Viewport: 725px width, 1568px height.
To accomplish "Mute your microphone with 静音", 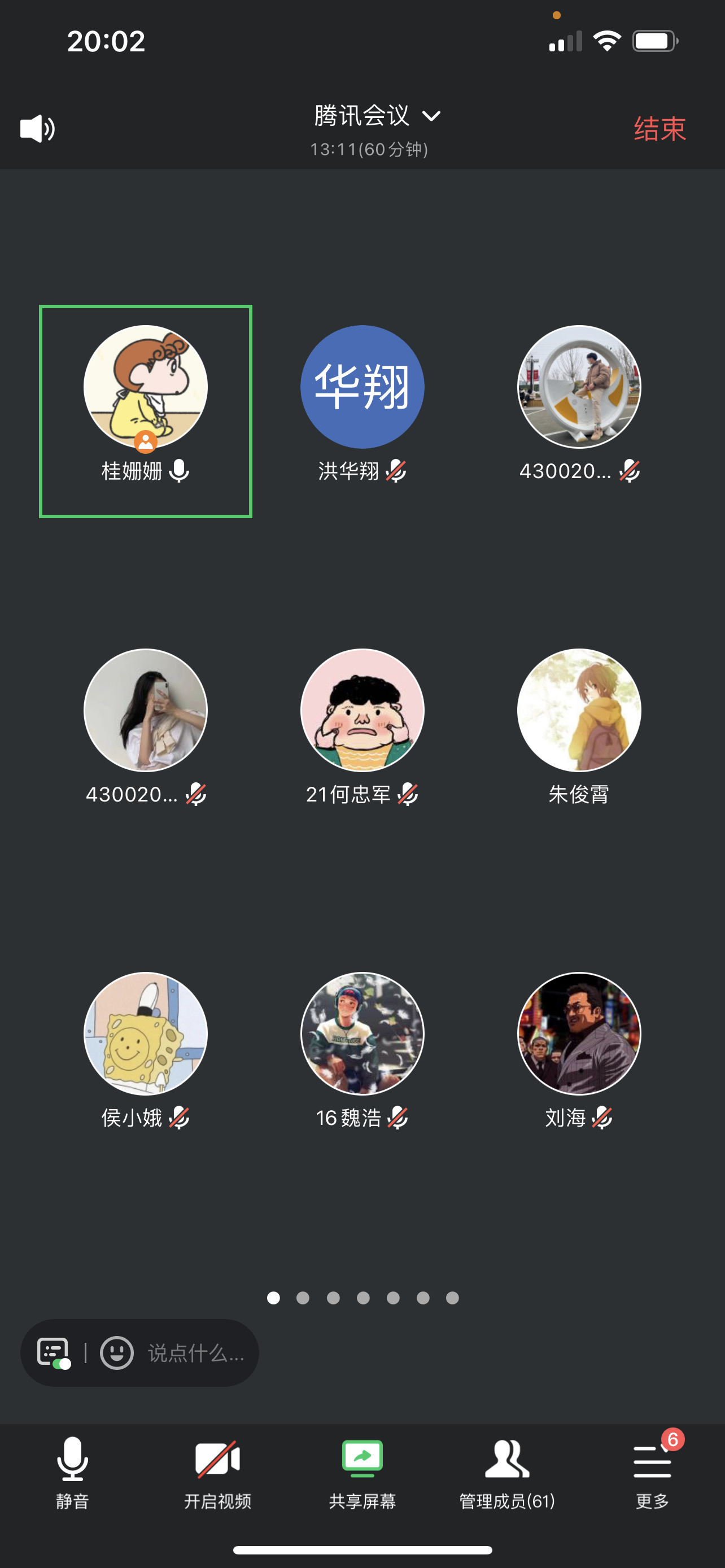I will [x=72, y=1473].
